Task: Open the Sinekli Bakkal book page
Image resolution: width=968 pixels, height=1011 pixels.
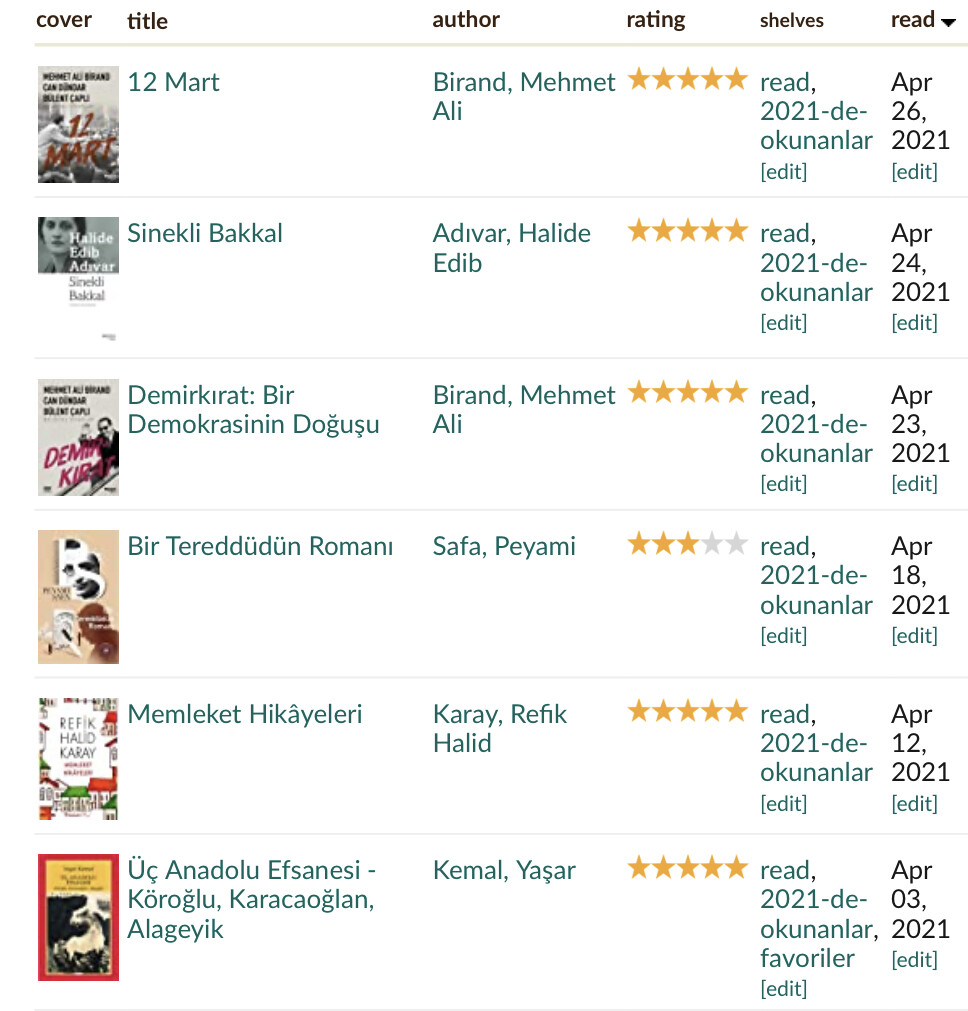Action: 205,233
